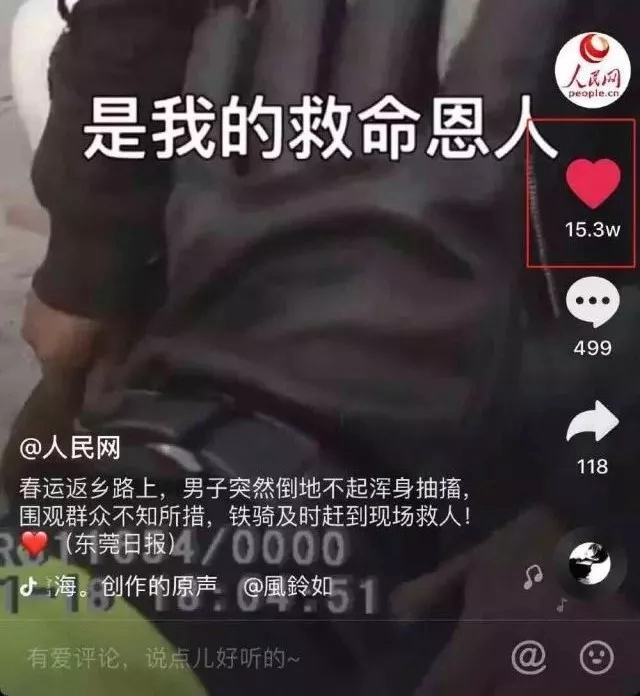640x696 pixels.
Task: Mention someone with the @ icon
Action: pyautogui.click(x=527, y=658)
